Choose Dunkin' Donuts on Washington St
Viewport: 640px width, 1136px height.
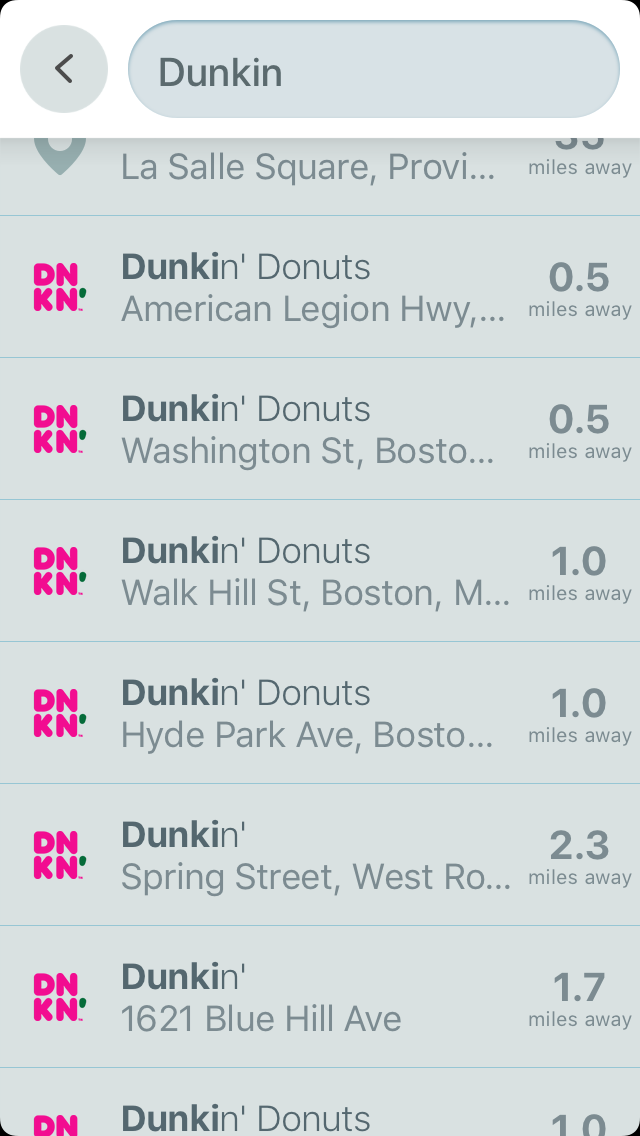tap(320, 429)
